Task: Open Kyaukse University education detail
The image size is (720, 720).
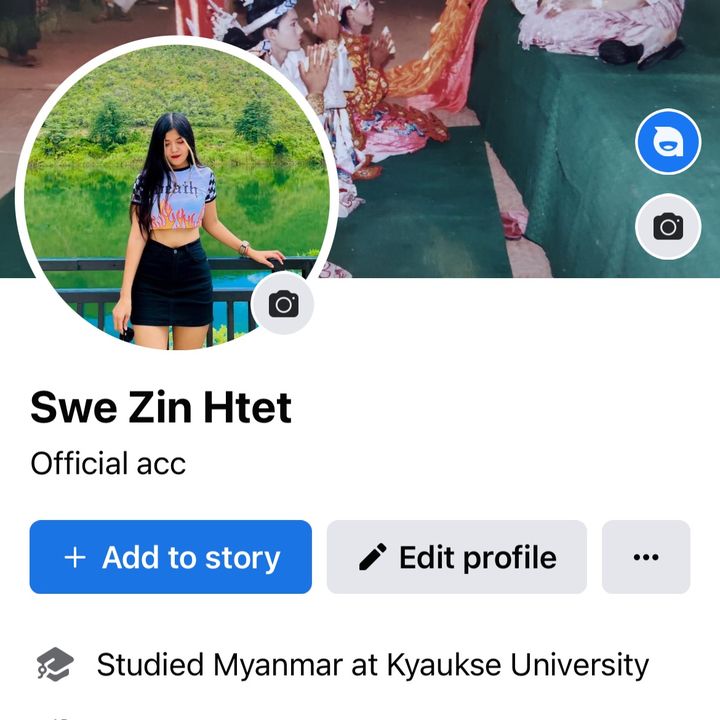Action: [372, 665]
